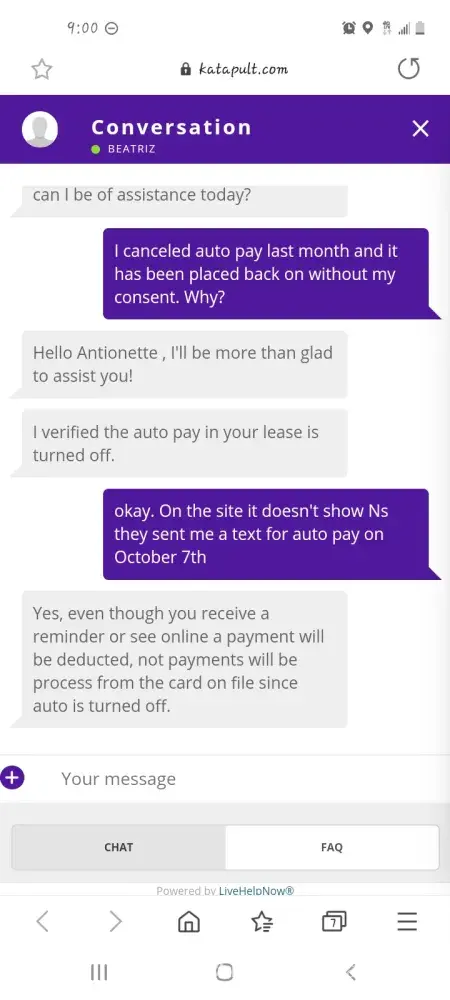Select the CHAT tab
Image resolution: width=450 pixels, height=1000 pixels.
click(x=119, y=847)
